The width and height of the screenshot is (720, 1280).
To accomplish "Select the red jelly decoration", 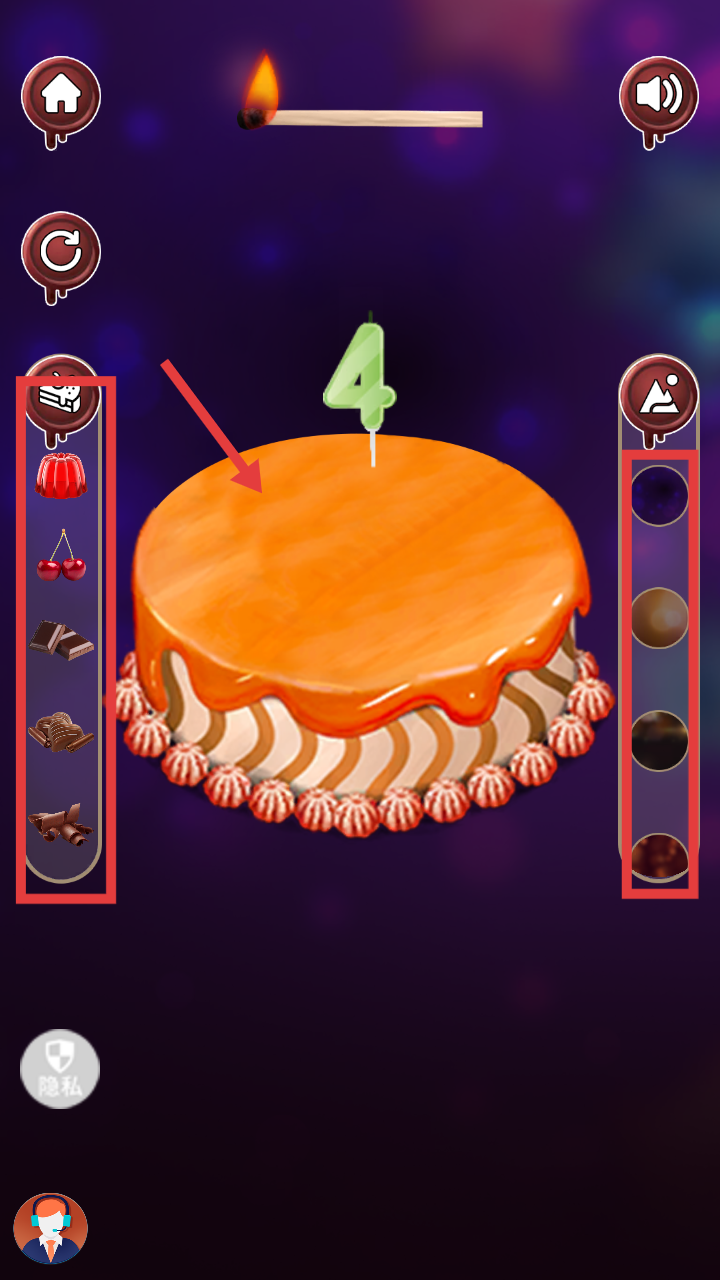I will pyautogui.click(x=62, y=475).
